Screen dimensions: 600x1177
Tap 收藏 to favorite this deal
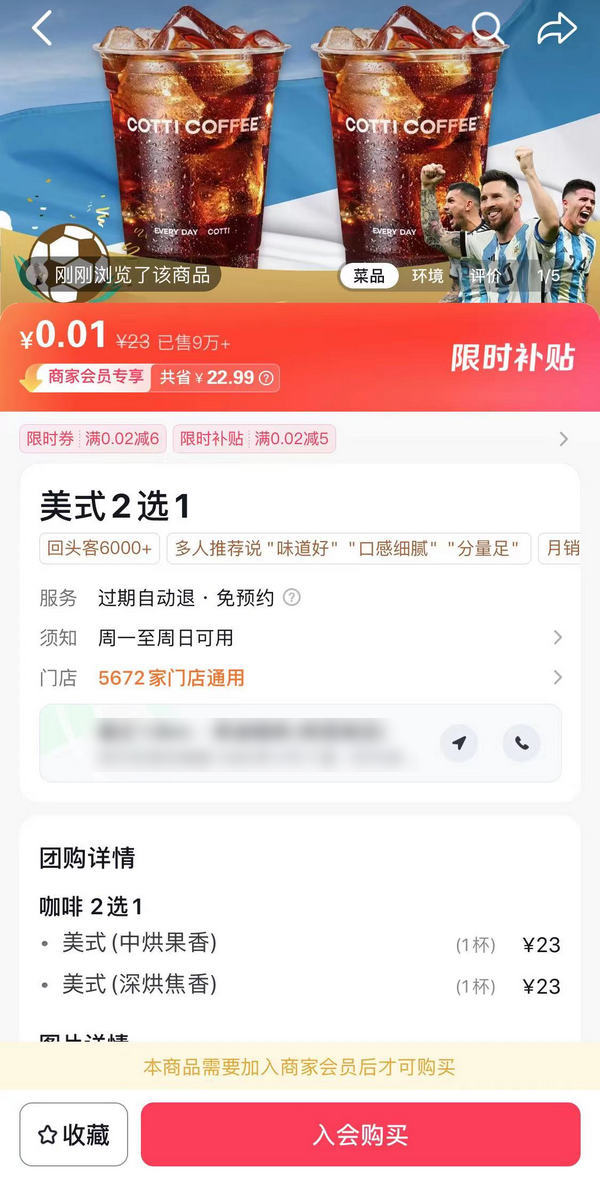[x=74, y=1134]
